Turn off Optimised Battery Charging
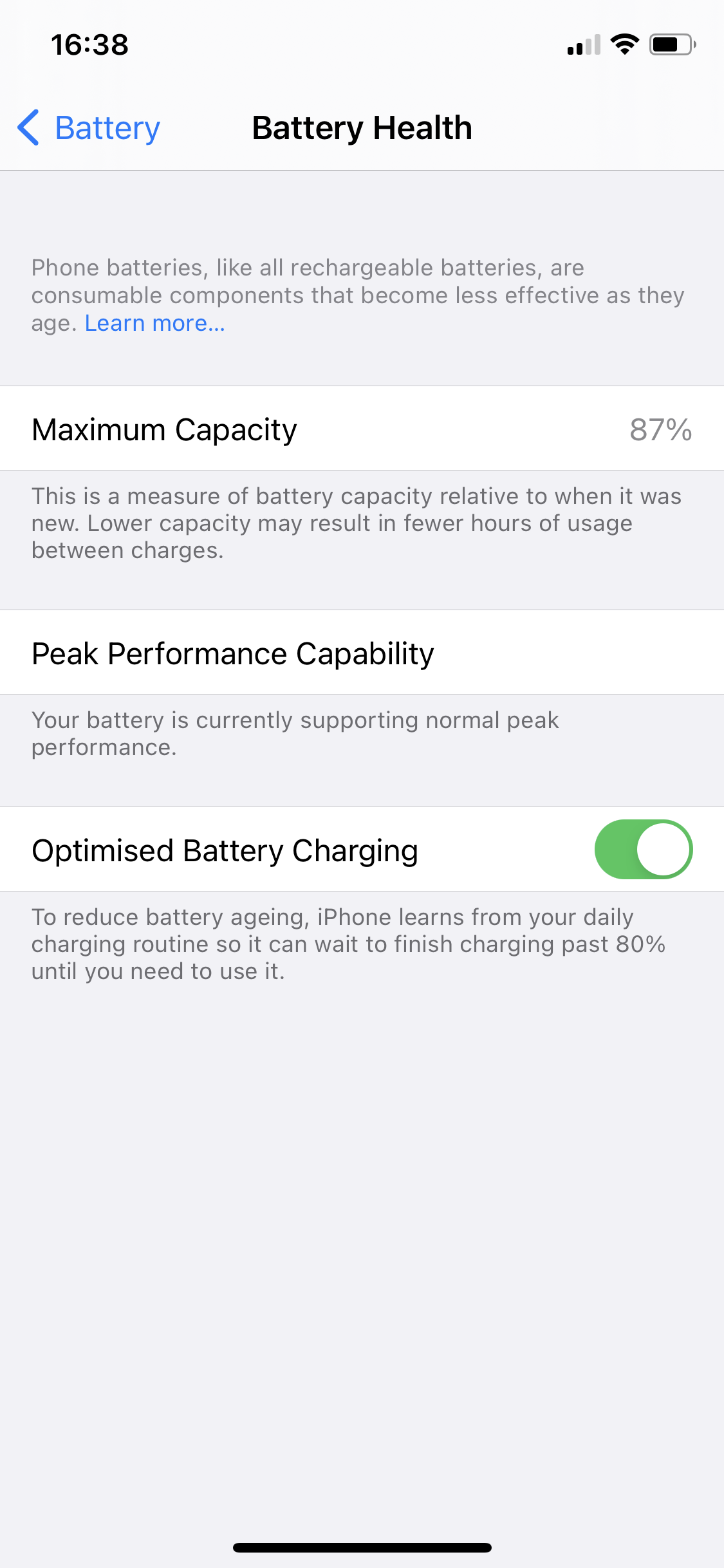The image size is (724, 1568). (643, 849)
